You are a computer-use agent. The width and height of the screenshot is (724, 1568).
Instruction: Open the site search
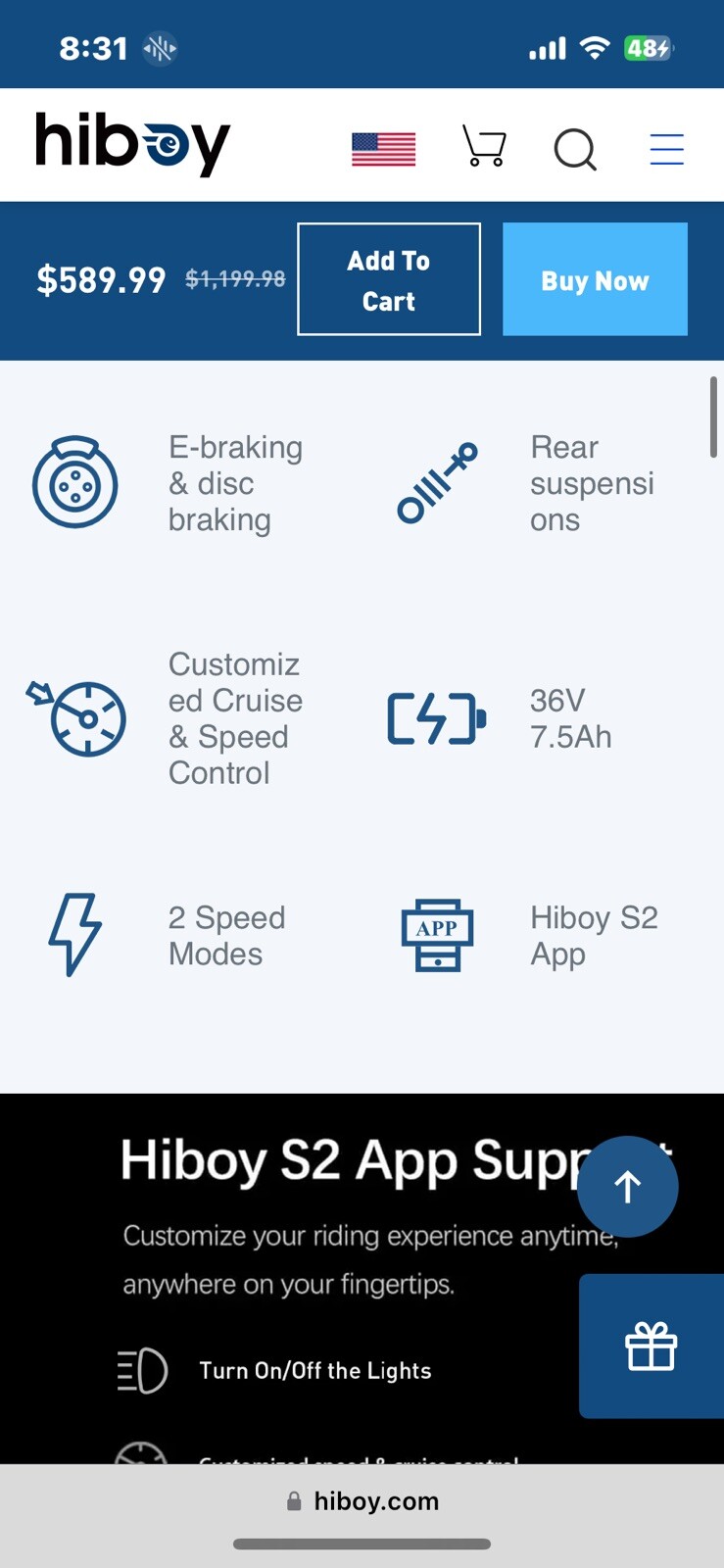point(575,150)
